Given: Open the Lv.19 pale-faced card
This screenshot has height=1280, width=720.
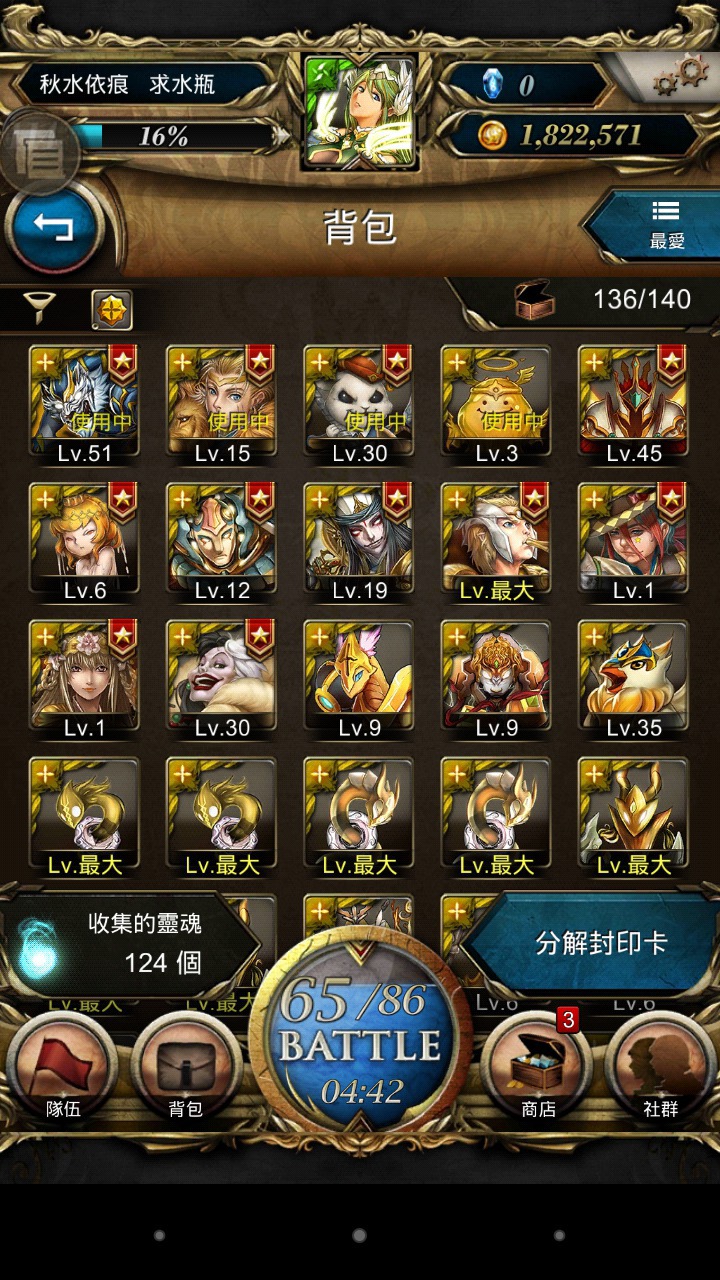Looking at the screenshot, I should (359, 542).
